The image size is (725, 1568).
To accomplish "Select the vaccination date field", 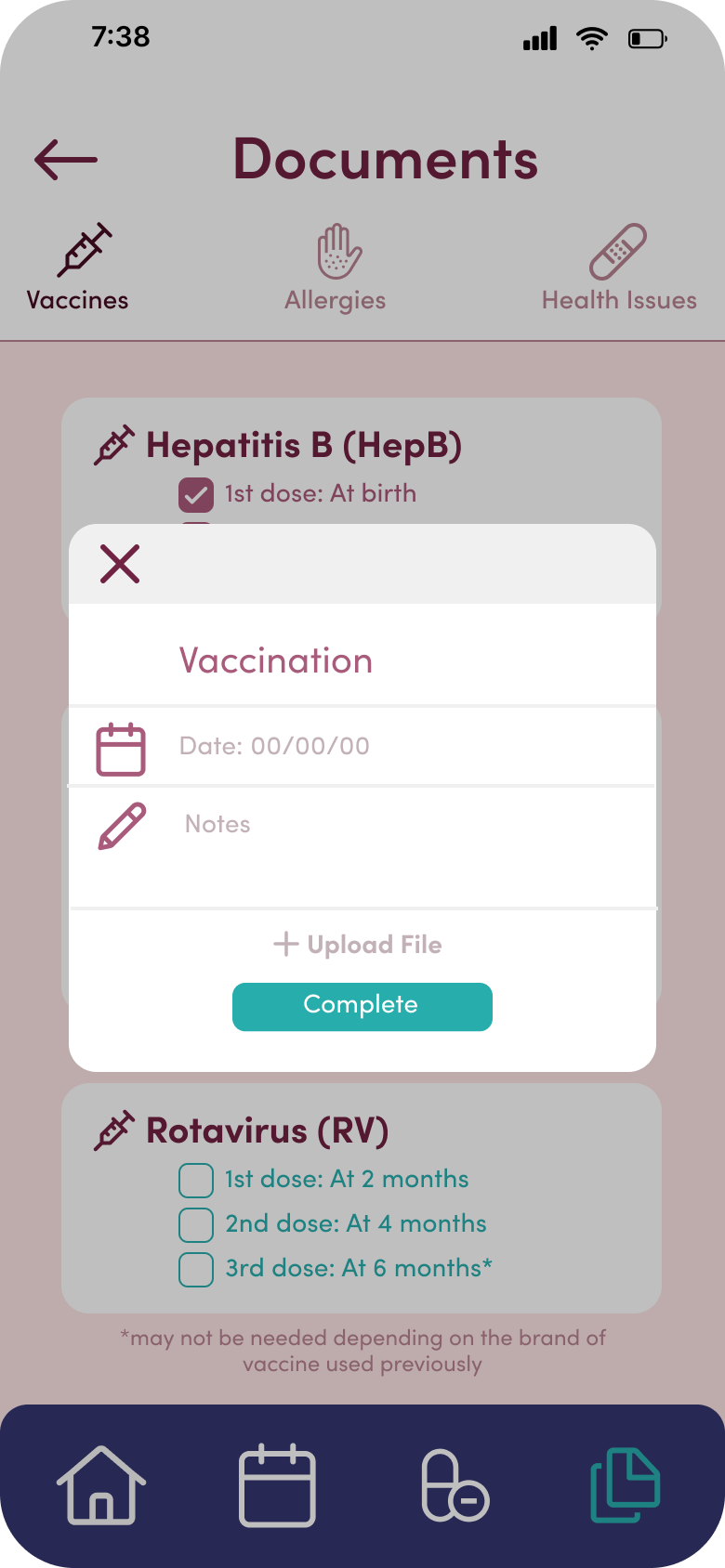I will [x=362, y=746].
